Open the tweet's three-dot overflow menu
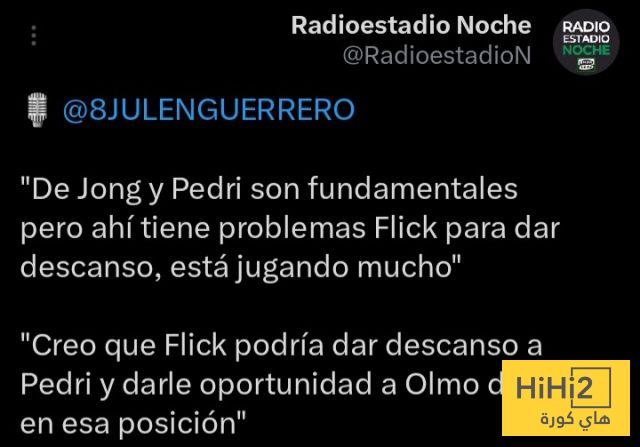640x447 pixels. point(34,36)
